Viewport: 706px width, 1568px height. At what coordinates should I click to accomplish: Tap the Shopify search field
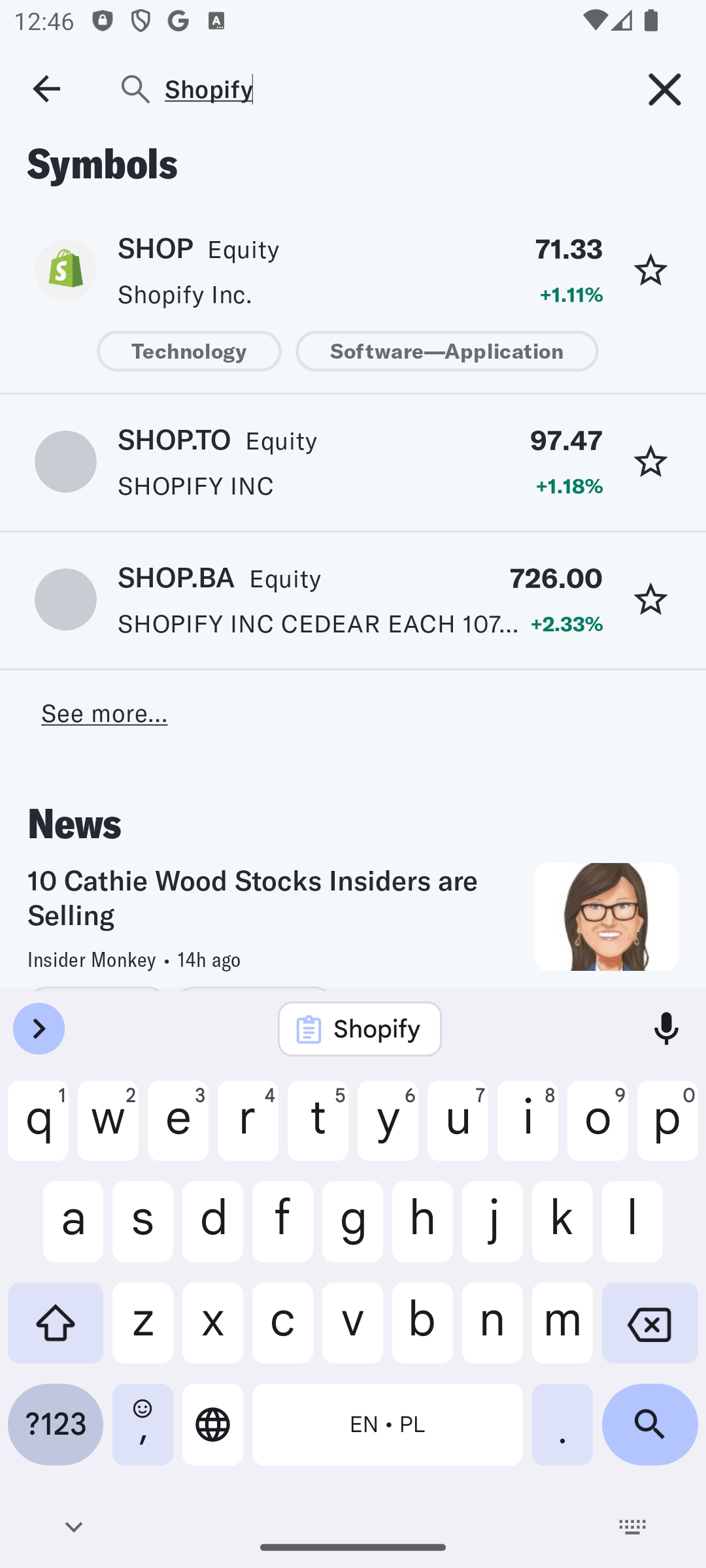(x=366, y=89)
